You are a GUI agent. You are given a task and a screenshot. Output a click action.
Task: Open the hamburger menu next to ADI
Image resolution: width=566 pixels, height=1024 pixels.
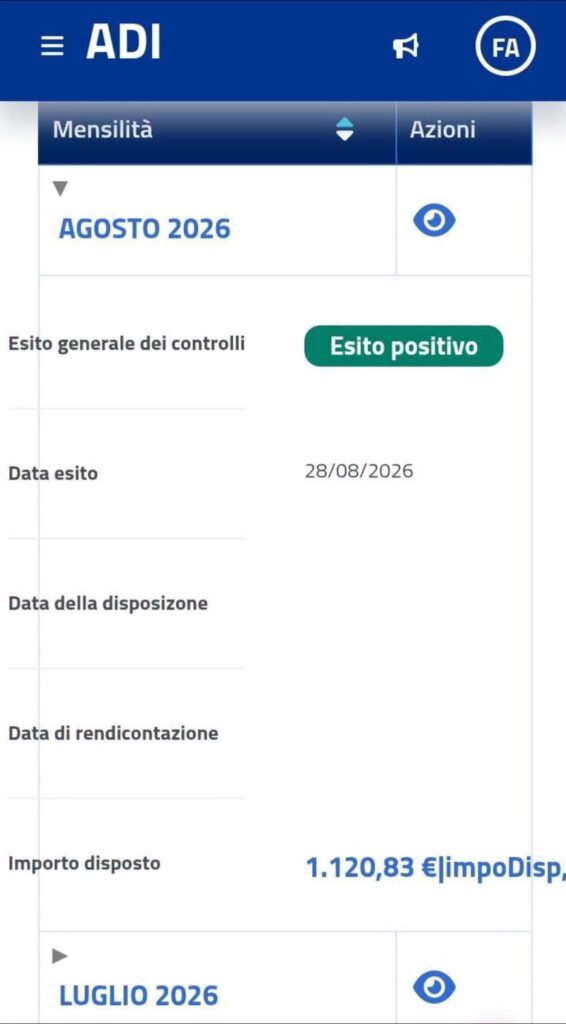tap(52, 46)
